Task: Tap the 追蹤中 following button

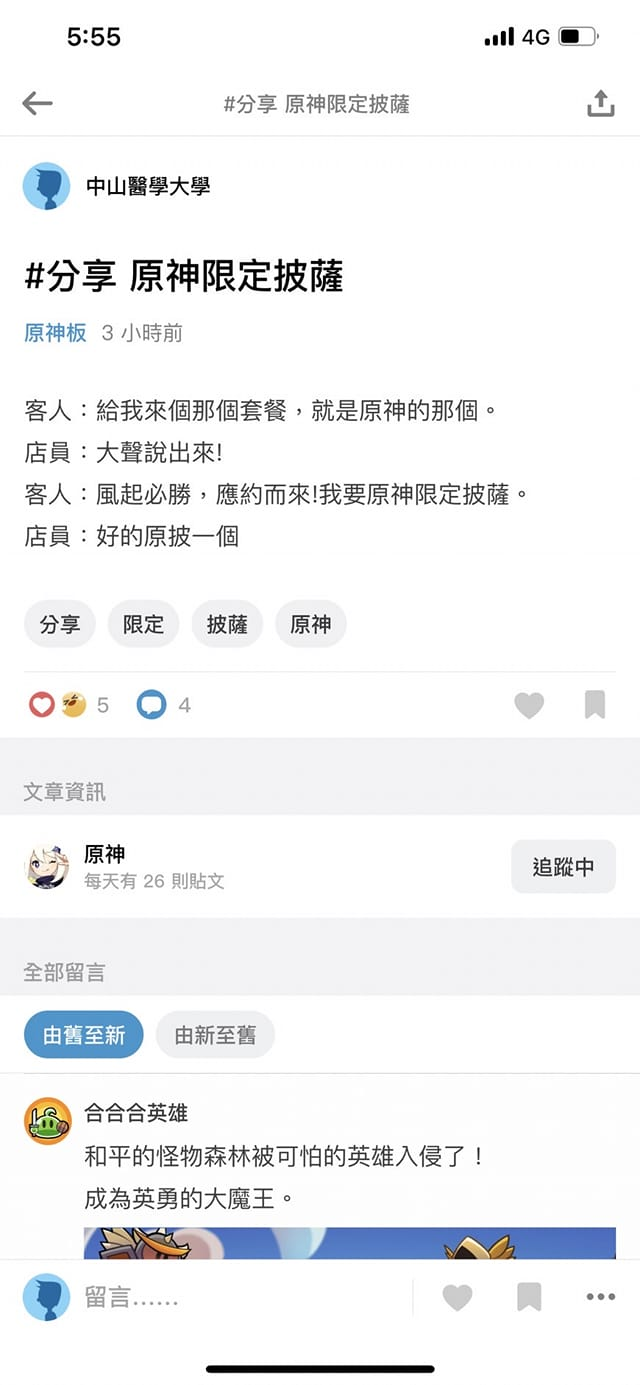Action: click(563, 867)
